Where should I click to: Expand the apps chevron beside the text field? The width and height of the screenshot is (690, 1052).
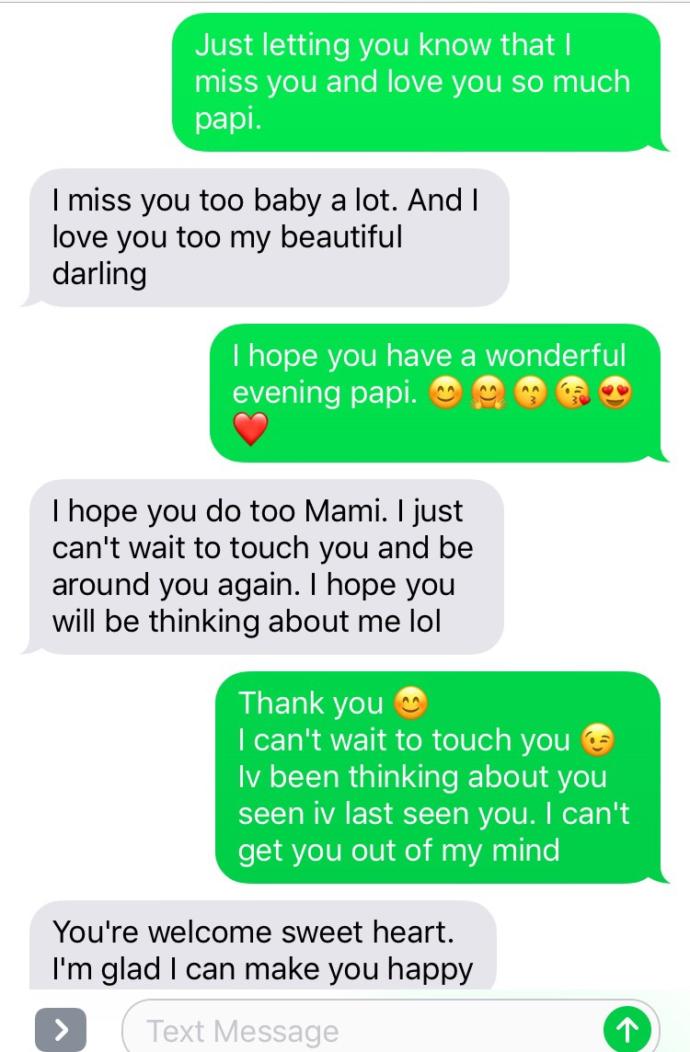point(56,1030)
